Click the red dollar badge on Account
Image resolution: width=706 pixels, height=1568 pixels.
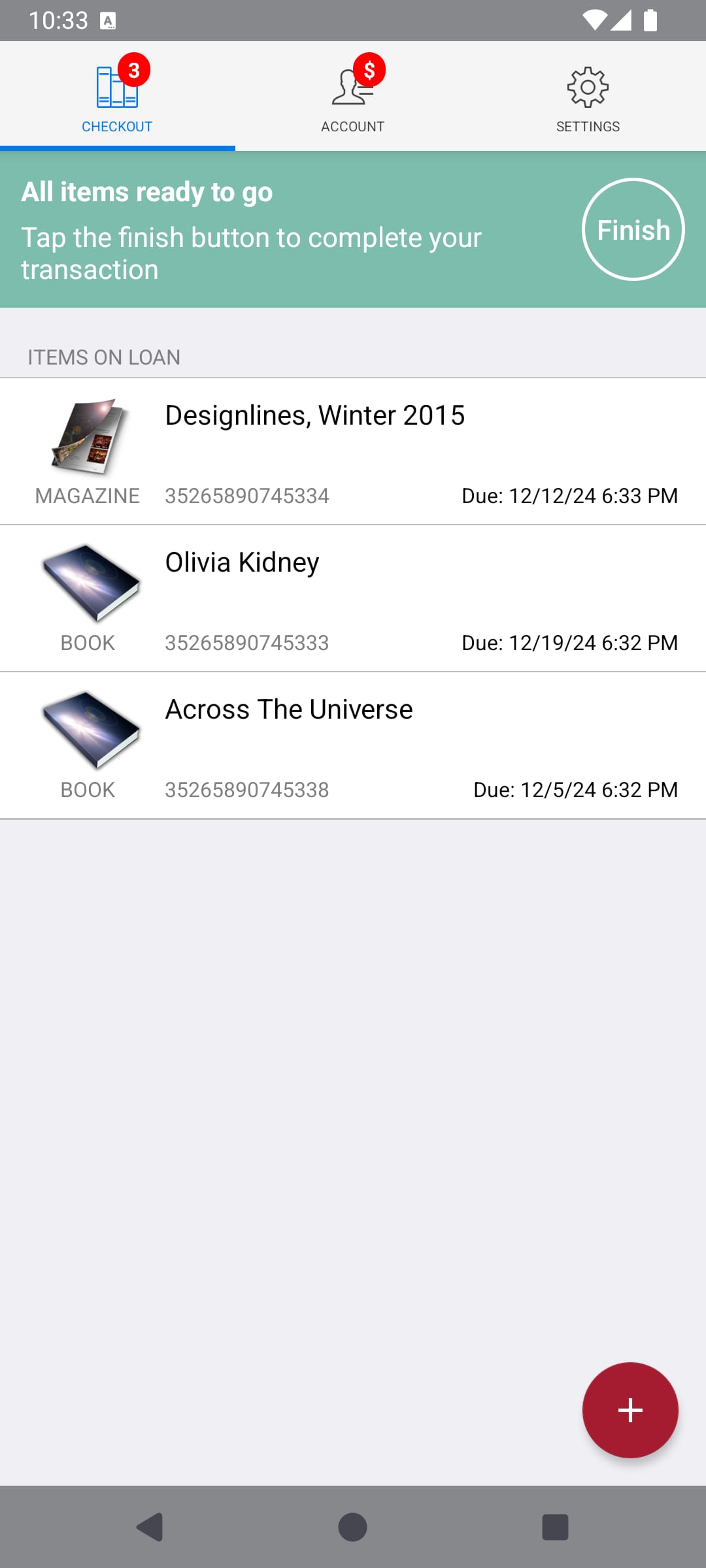click(370, 68)
